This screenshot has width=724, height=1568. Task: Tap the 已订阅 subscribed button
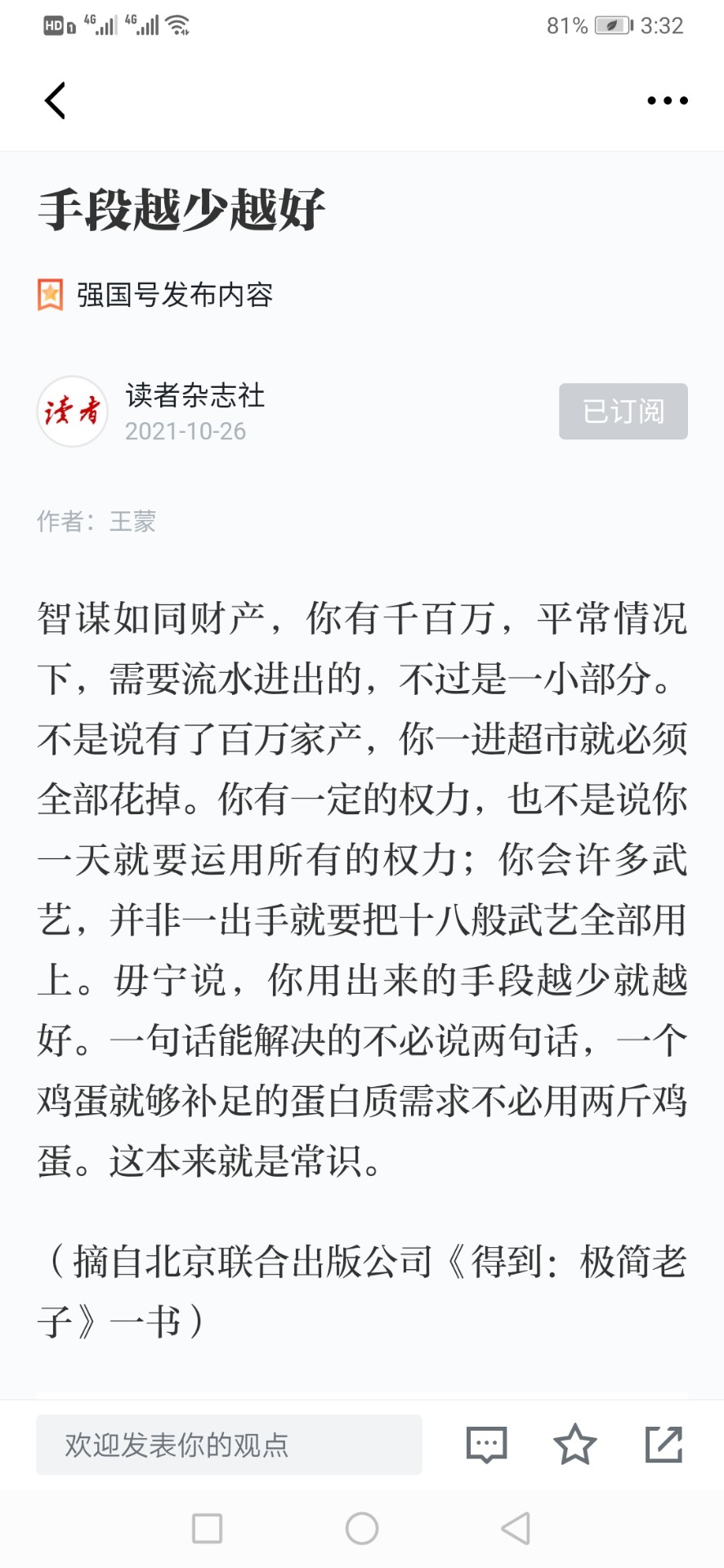[623, 411]
